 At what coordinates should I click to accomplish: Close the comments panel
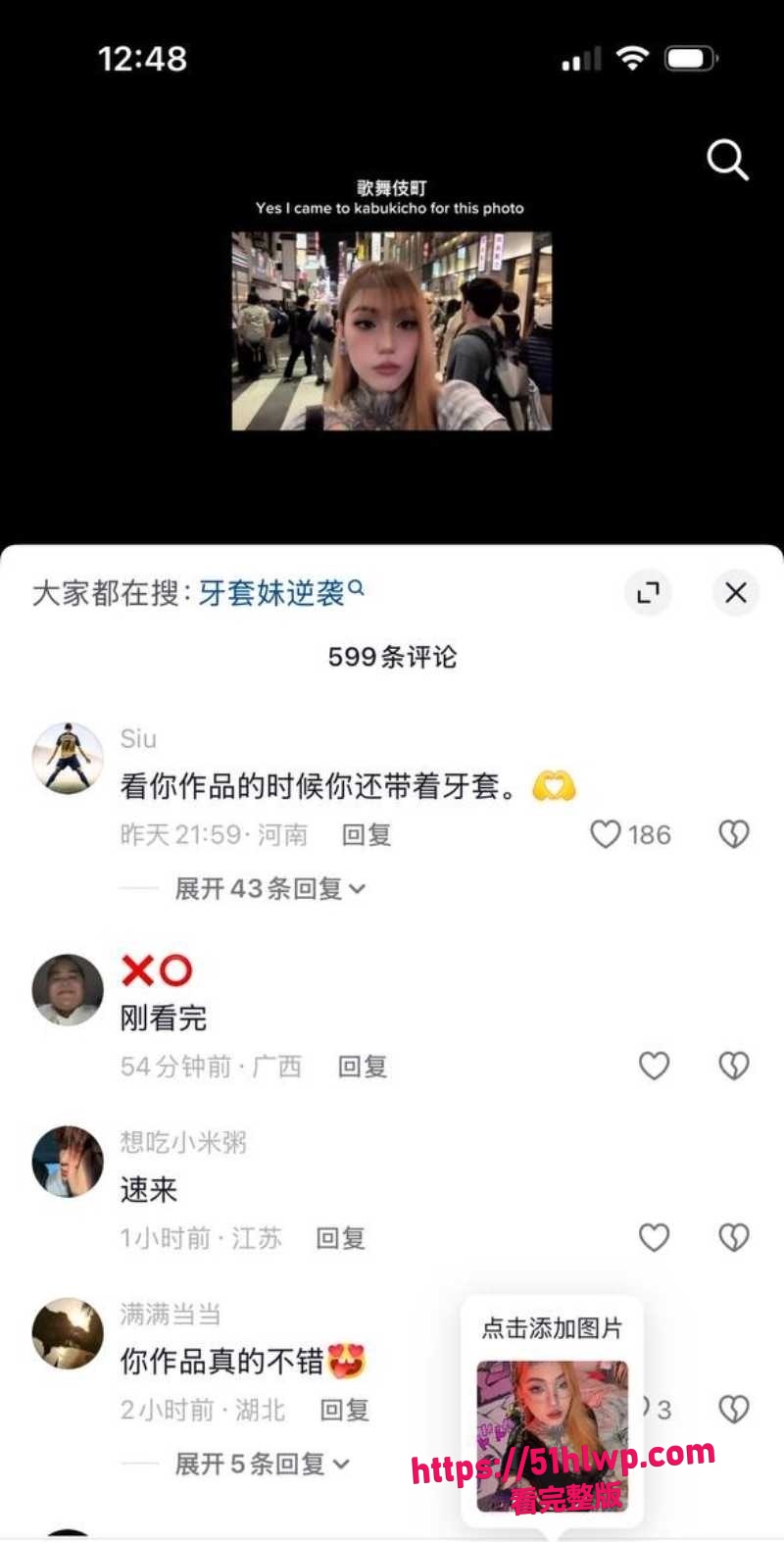pyautogui.click(x=735, y=592)
